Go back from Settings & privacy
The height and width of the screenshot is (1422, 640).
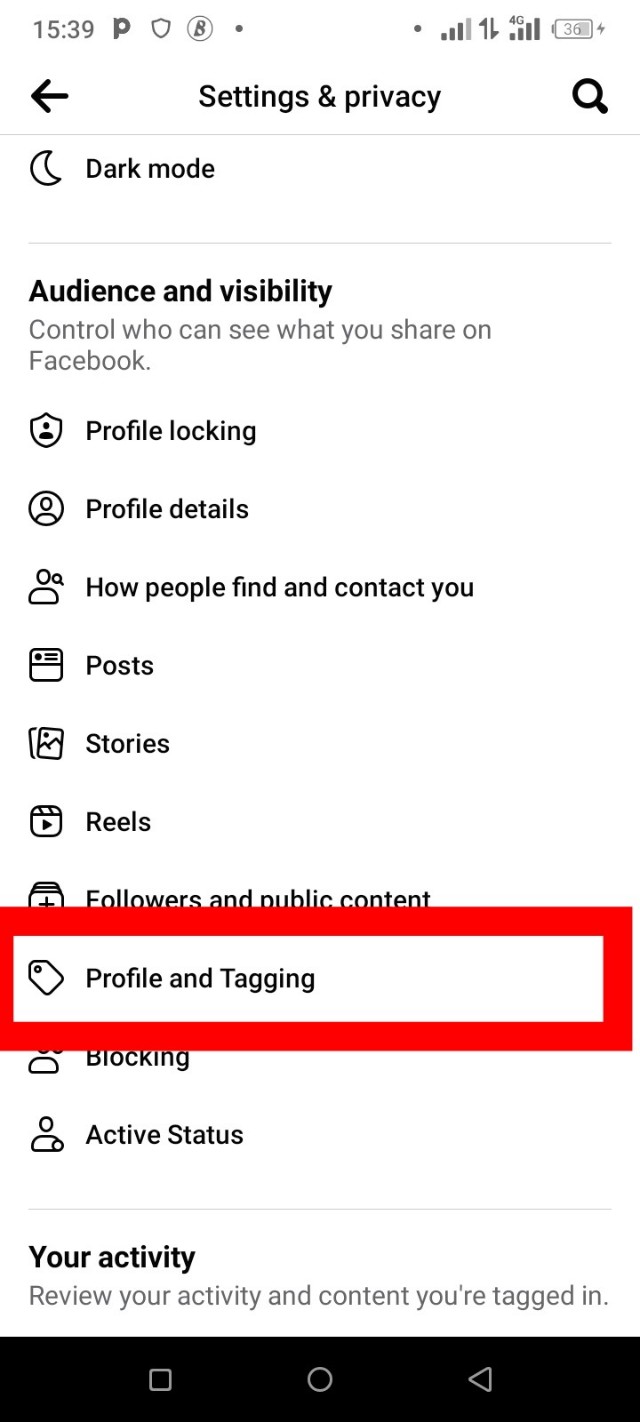coord(49,97)
